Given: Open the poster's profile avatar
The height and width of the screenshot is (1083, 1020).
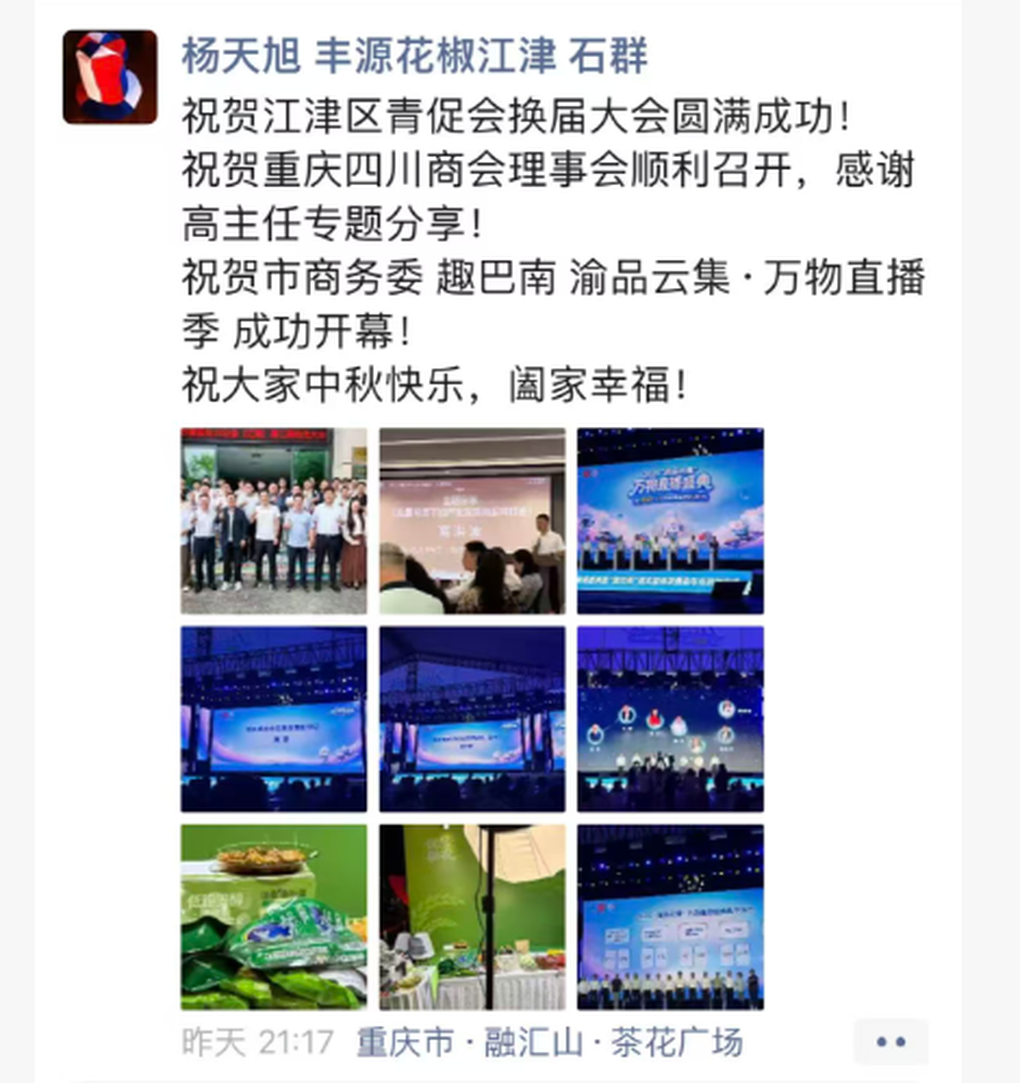Looking at the screenshot, I should coord(110,77).
